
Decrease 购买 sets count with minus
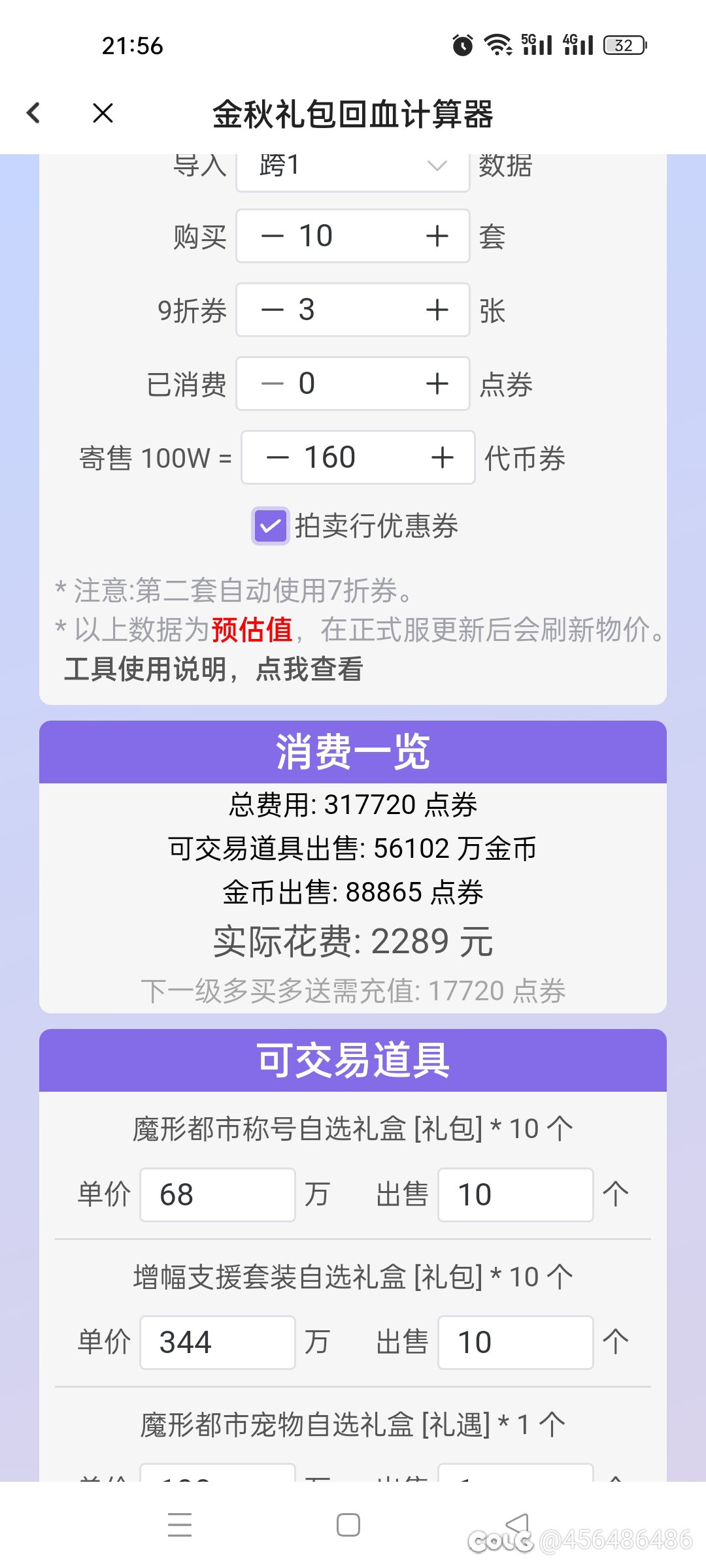(272, 236)
